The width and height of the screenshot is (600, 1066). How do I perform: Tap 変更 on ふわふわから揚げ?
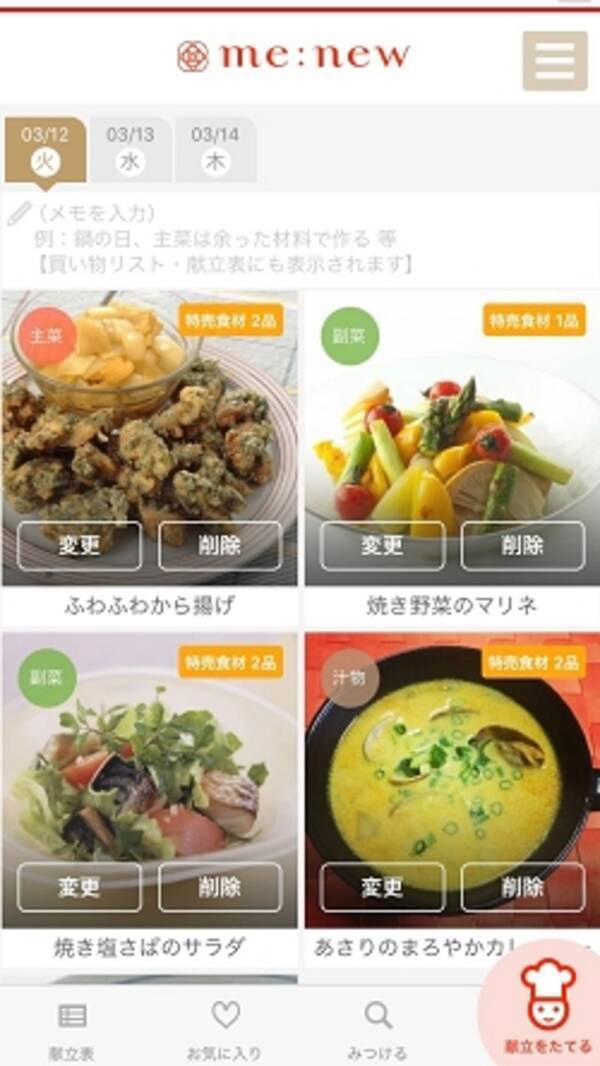pyautogui.click(x=79, y=546)
